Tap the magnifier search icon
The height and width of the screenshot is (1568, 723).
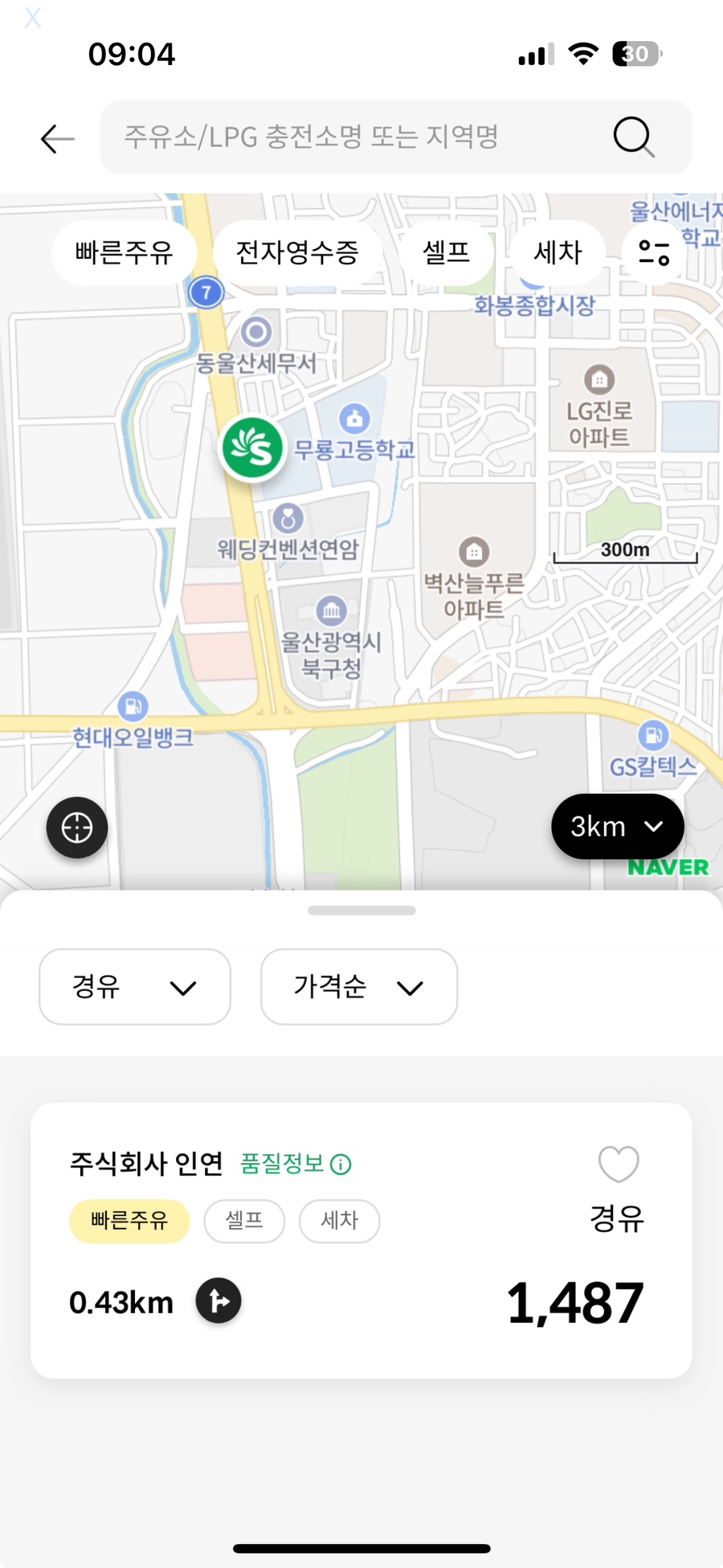pos(634,137)
